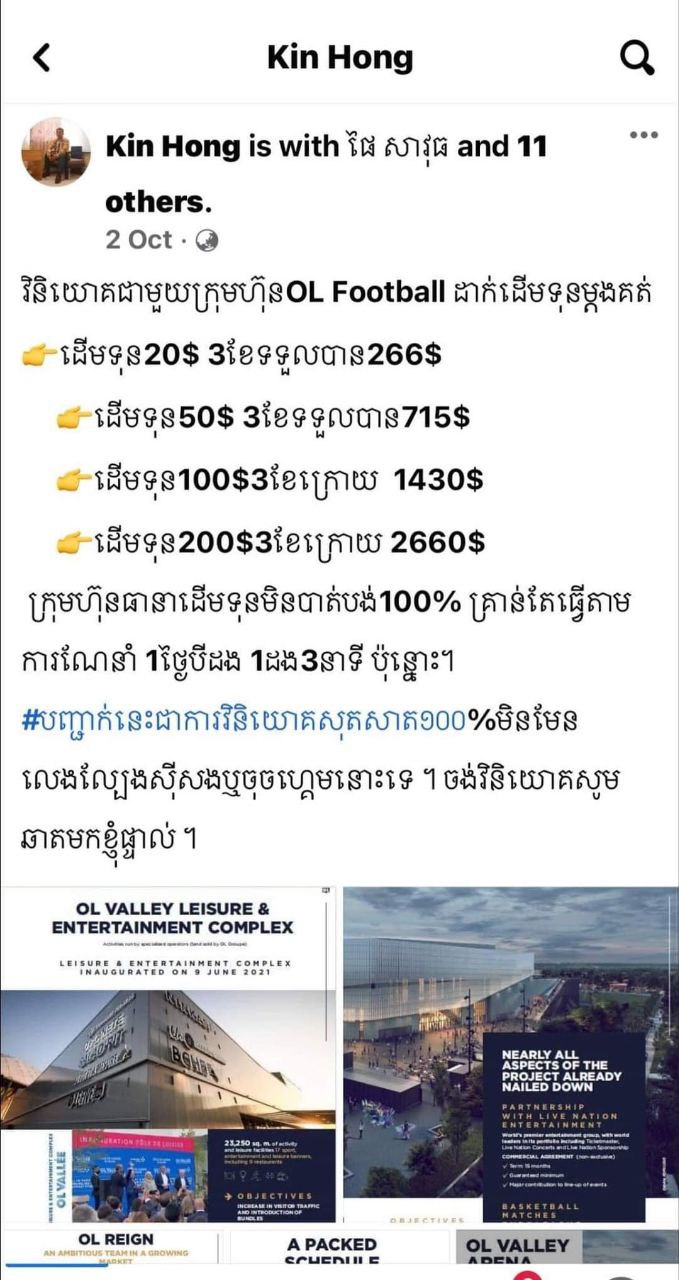Open the OL Valley Leisure complex photo
The height and width of the screenshot is (1280, 679).
[168, 1053]
